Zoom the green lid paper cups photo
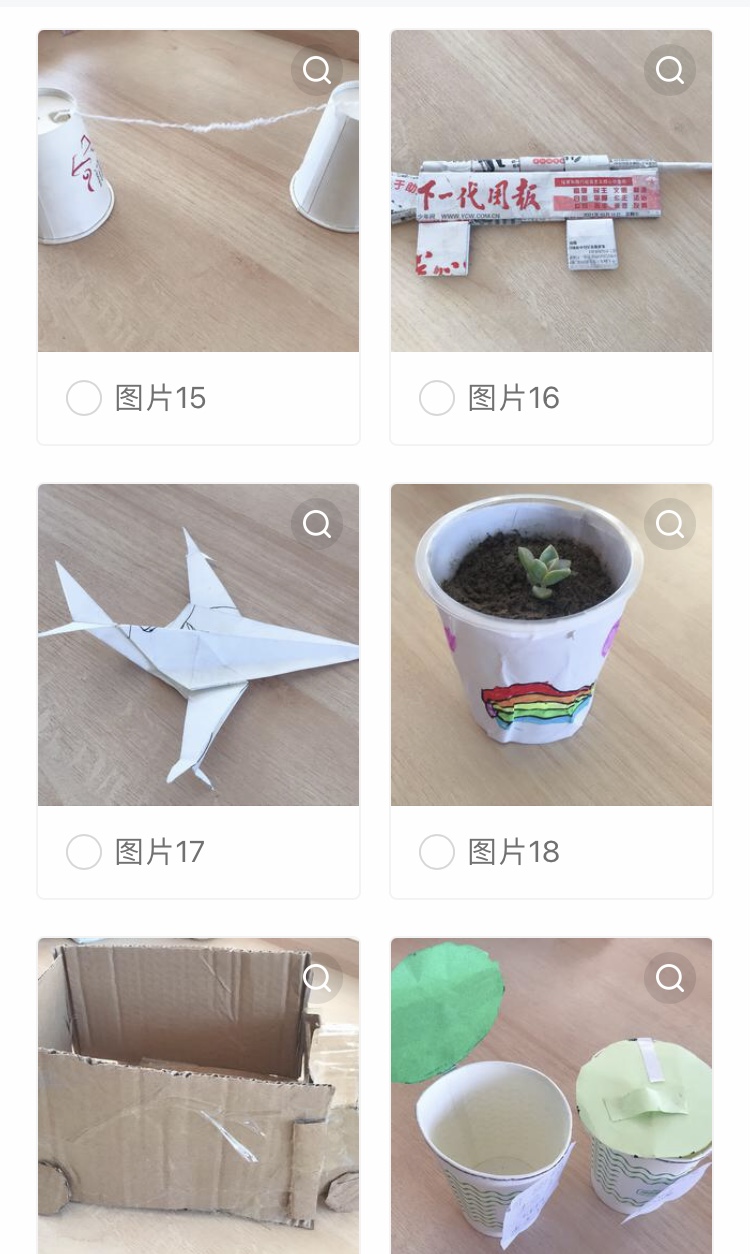 [x=670, y=978]
